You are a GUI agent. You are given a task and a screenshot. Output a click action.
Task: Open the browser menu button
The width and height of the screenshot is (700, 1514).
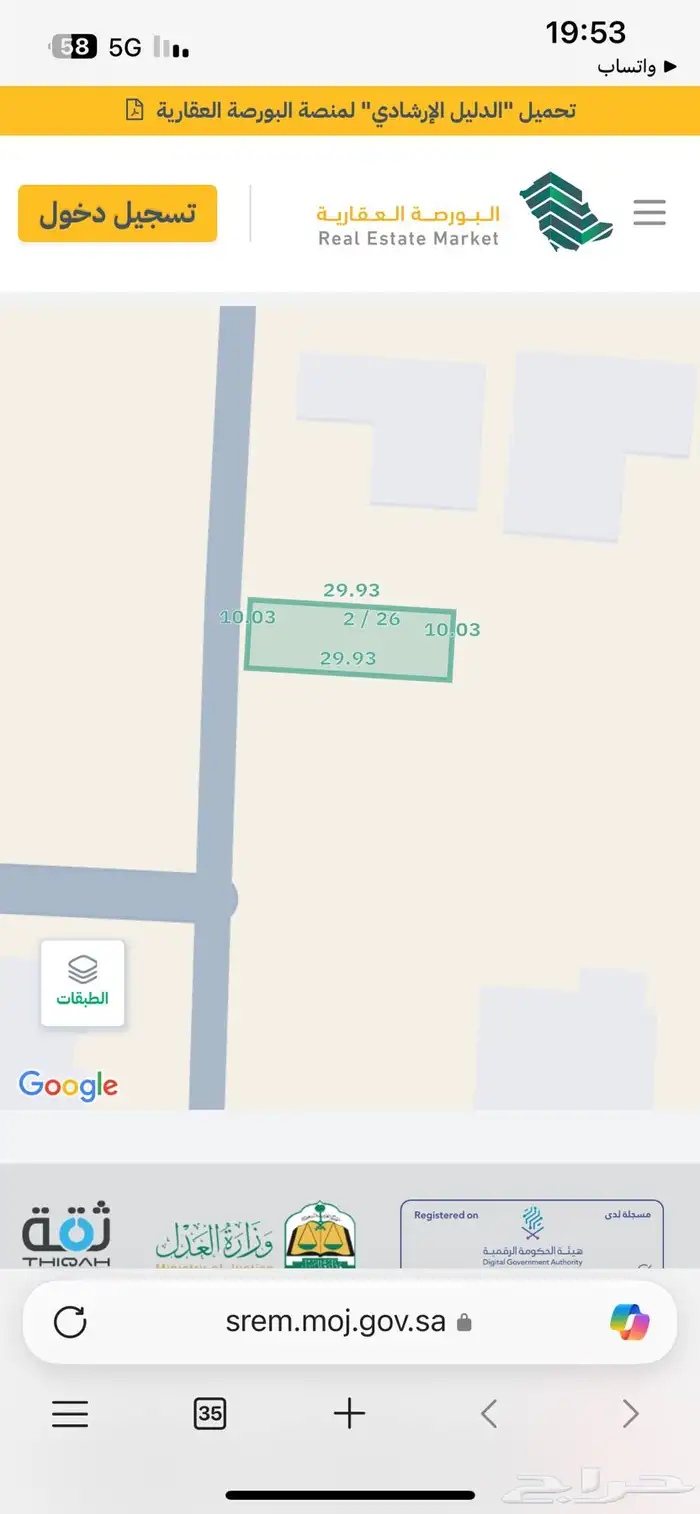tap(70, 1413)
